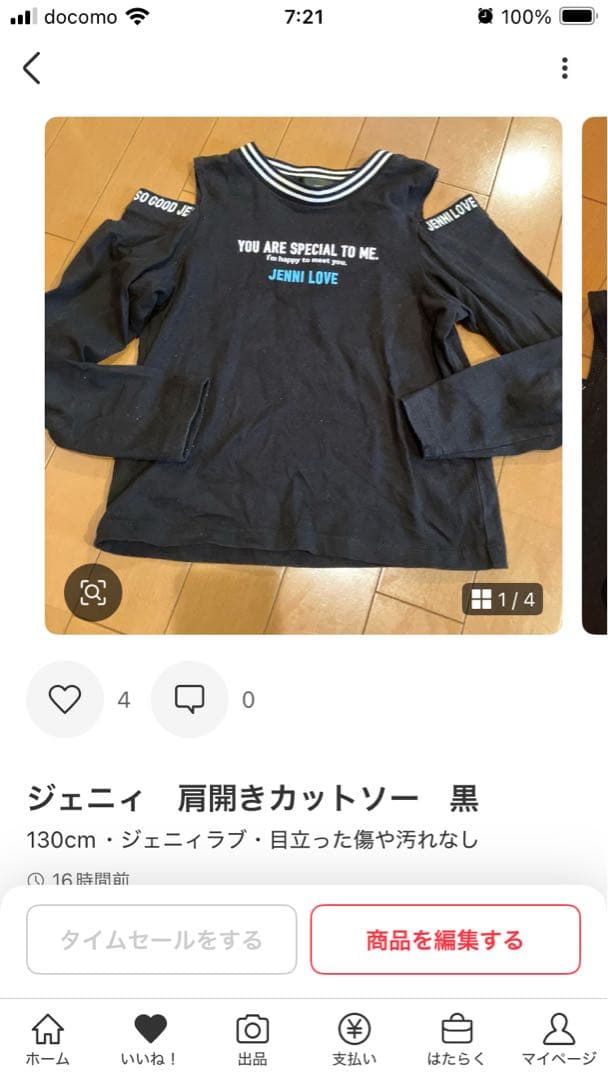Edit the listing with 商品を編集する

click(x=445, y=940)
